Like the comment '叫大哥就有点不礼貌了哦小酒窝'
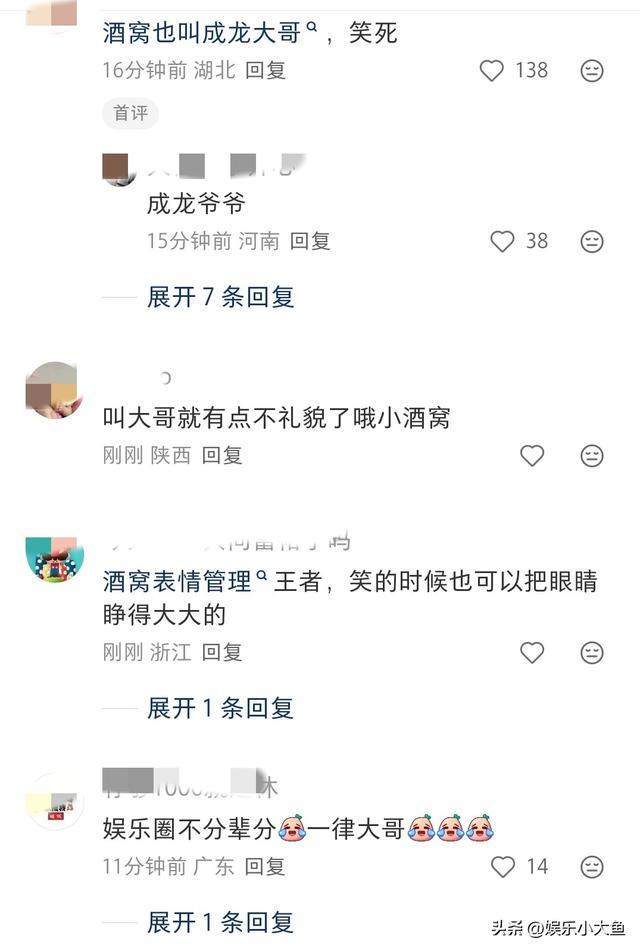 [x=532, y=455]
